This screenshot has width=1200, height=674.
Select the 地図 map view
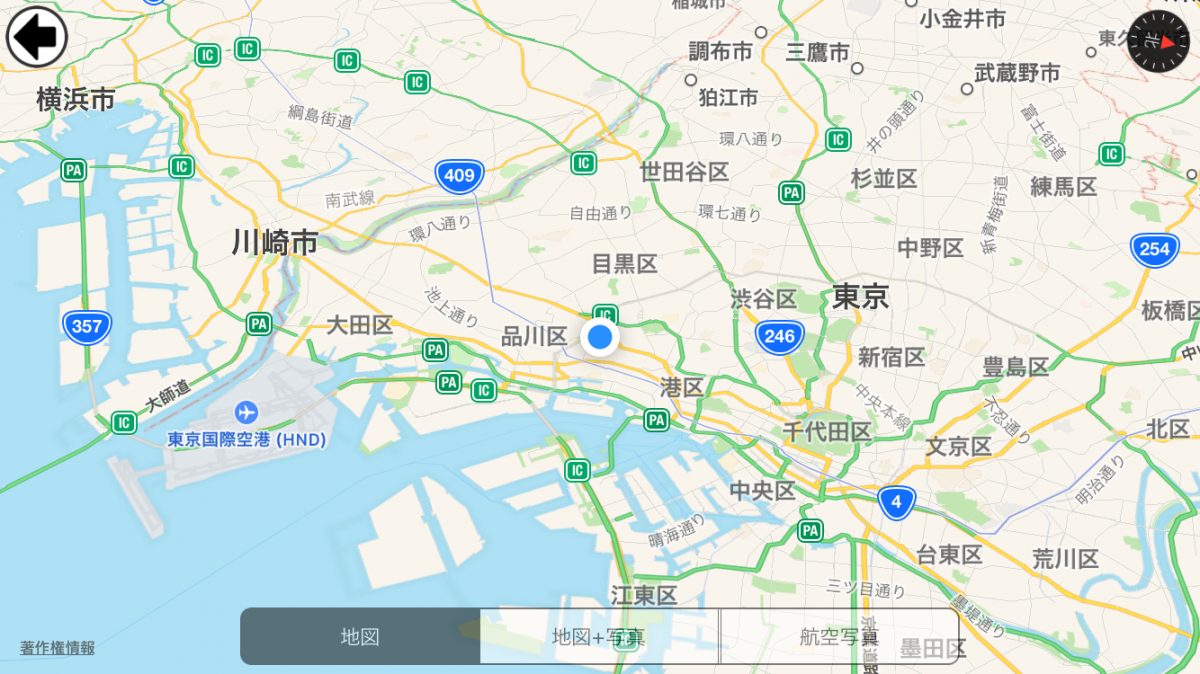(x=360, y=636)
